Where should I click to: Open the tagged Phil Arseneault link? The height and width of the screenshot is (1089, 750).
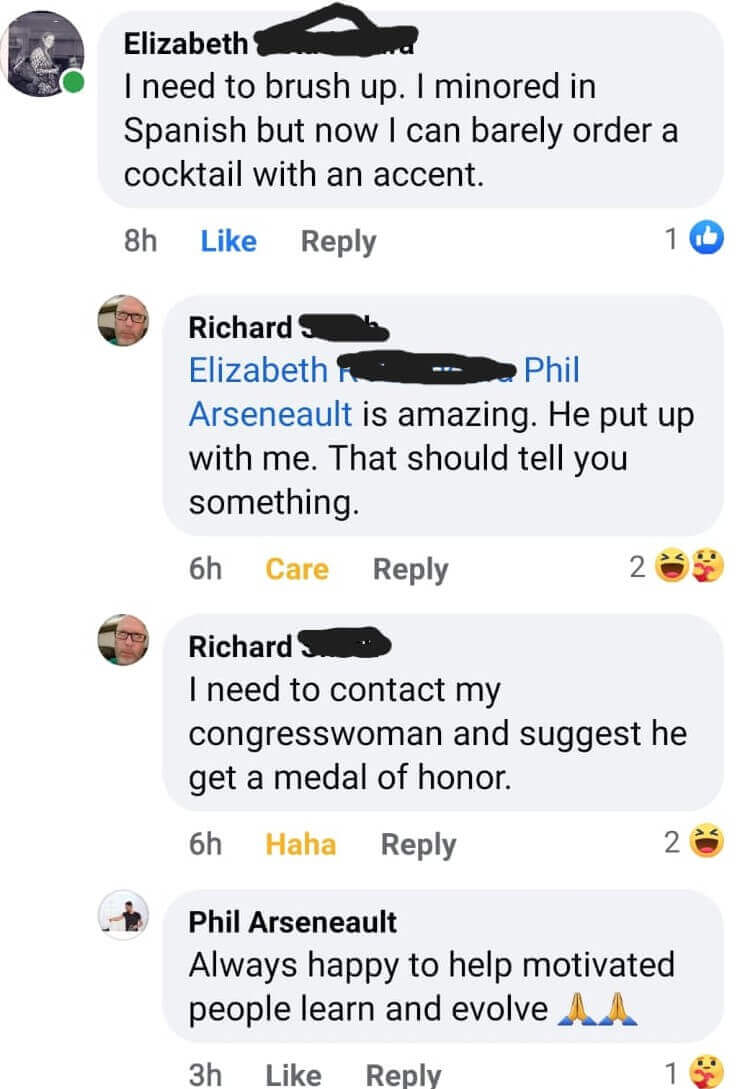tap(270, 412)
